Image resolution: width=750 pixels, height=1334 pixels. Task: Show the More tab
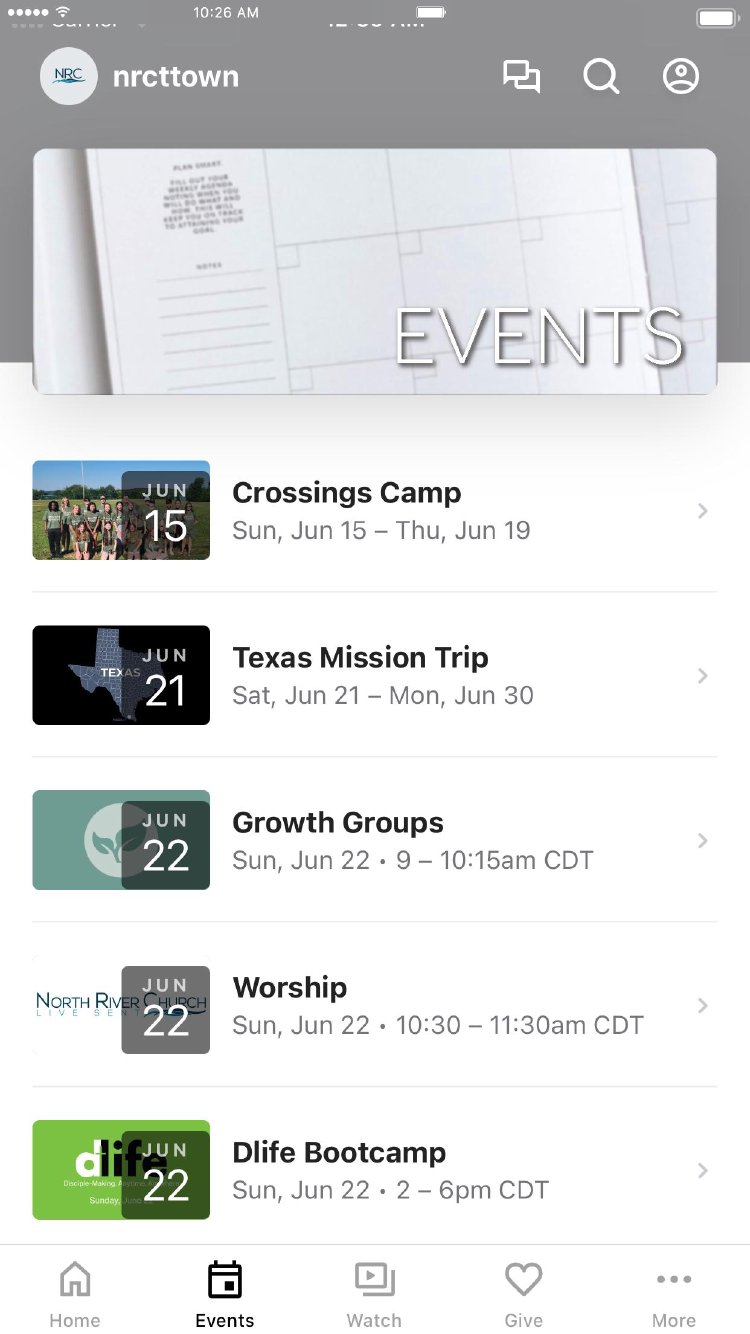pyautogui.click(x=674, y=1292)
